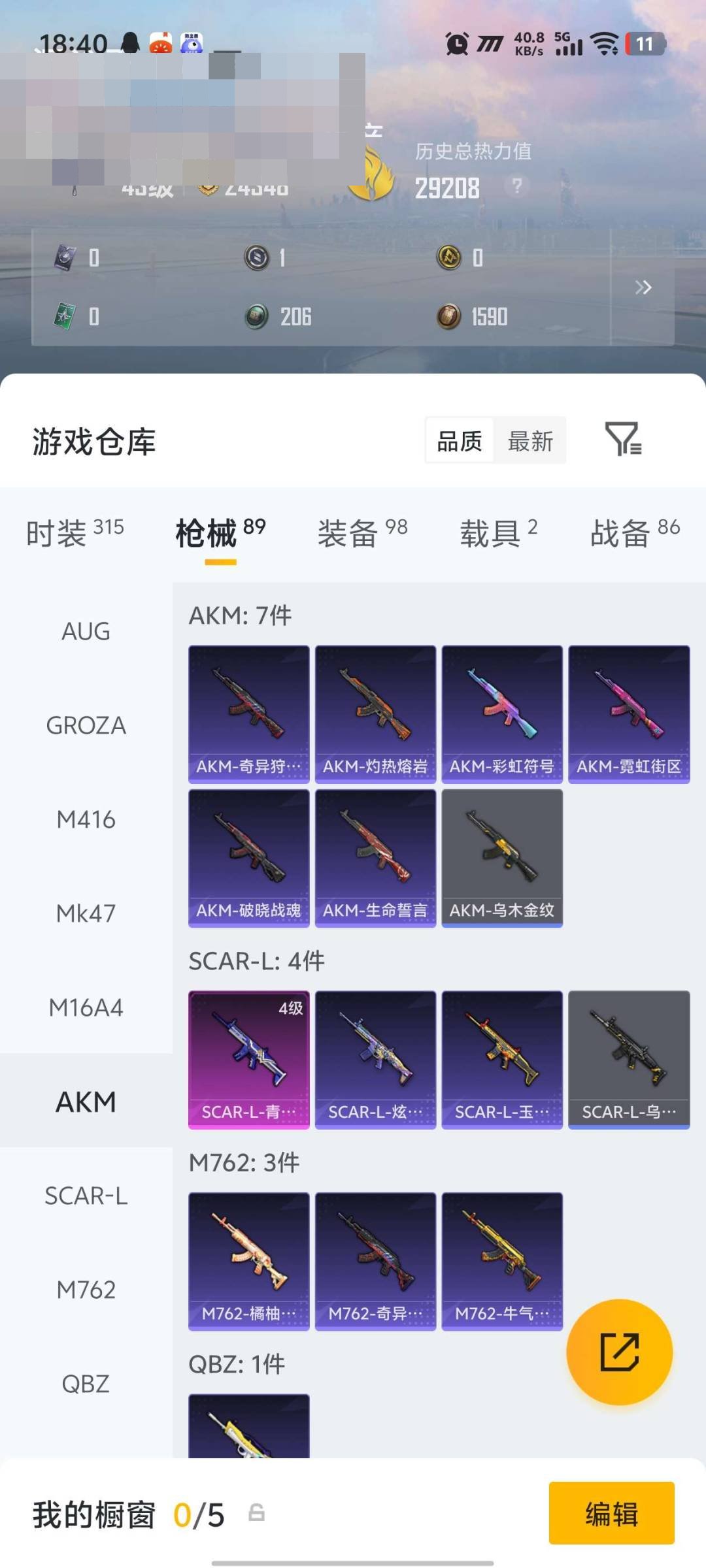Select the AKM-彩虹符号 weapon thumbnail
Screen dimensions: 706x1568
(x=502, y=712)
